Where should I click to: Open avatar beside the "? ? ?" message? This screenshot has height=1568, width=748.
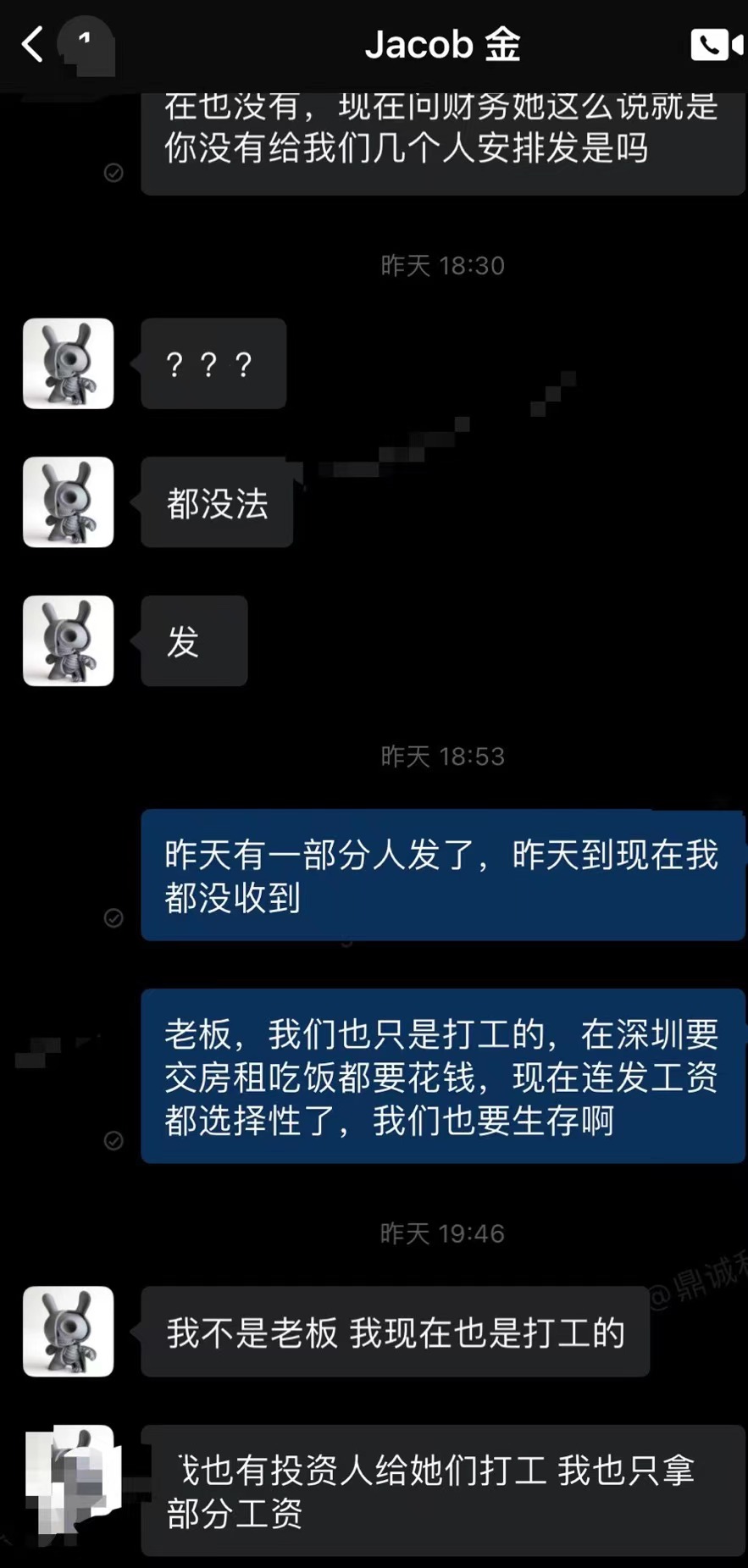(68, 363)
